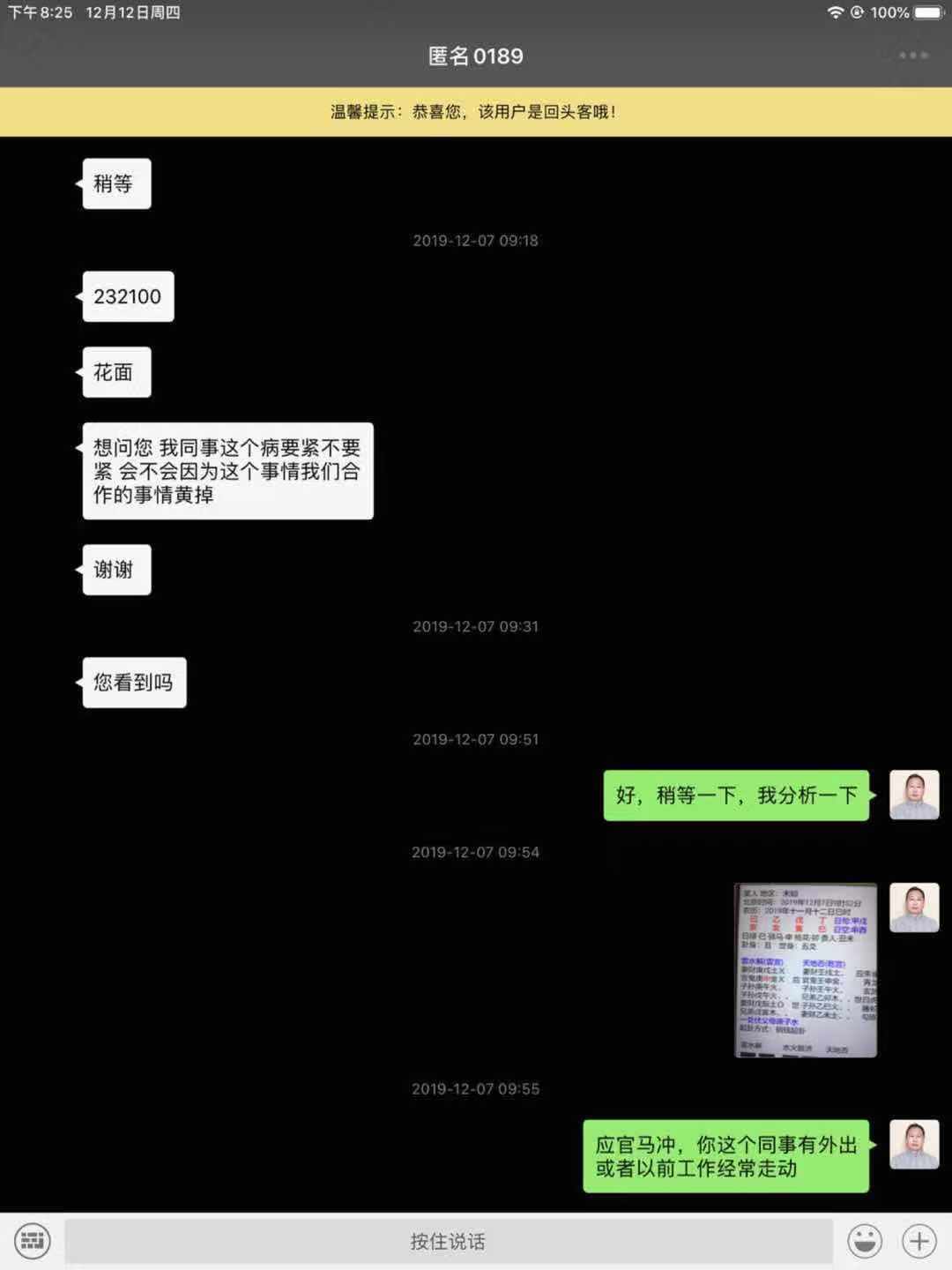This screenshot has width=952, height=1270.
Task: Open the emoji picker
Action: click(864, 1241)
